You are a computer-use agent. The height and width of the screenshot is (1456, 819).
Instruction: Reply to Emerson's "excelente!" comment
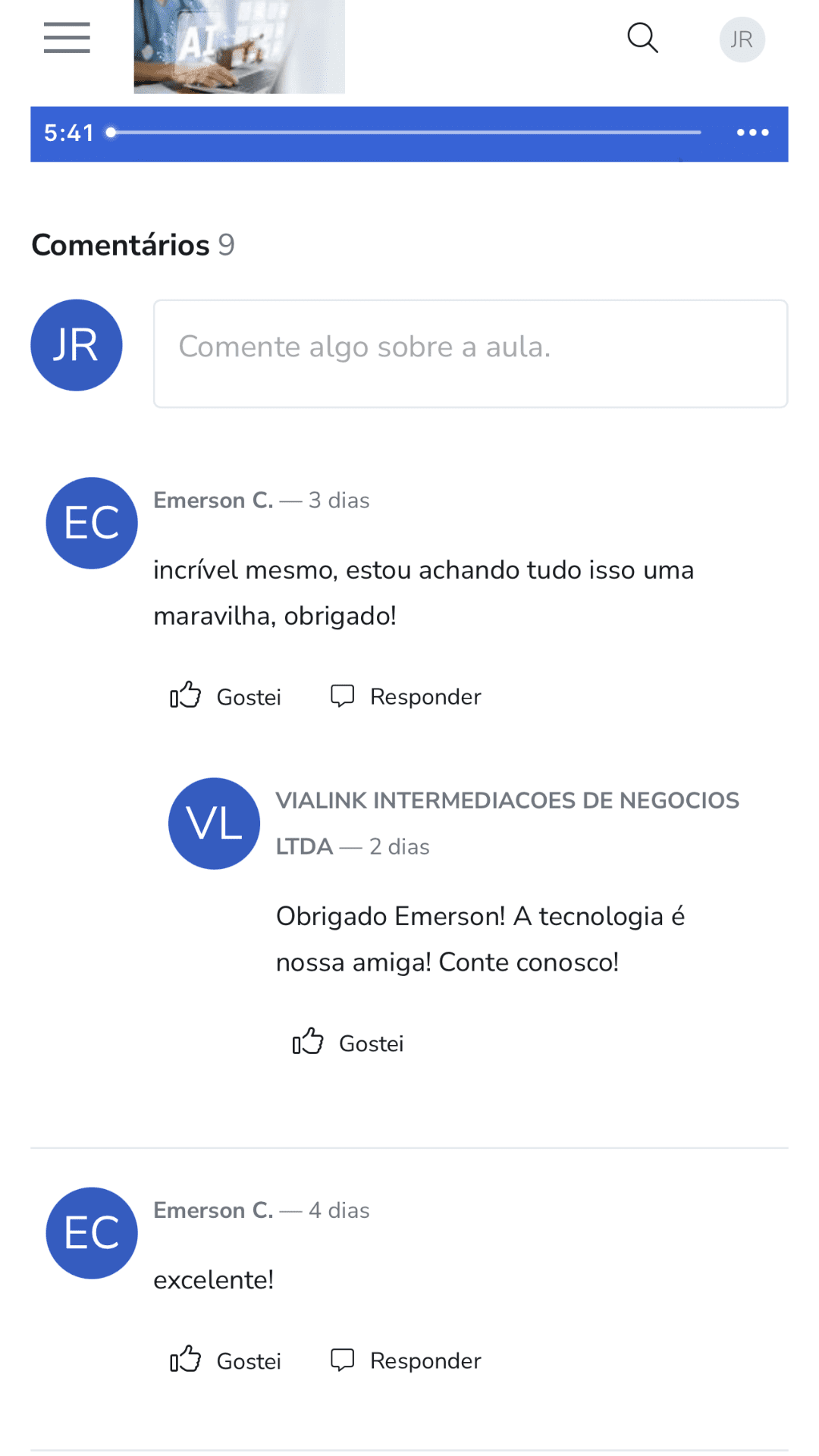tap(406, 1360)
